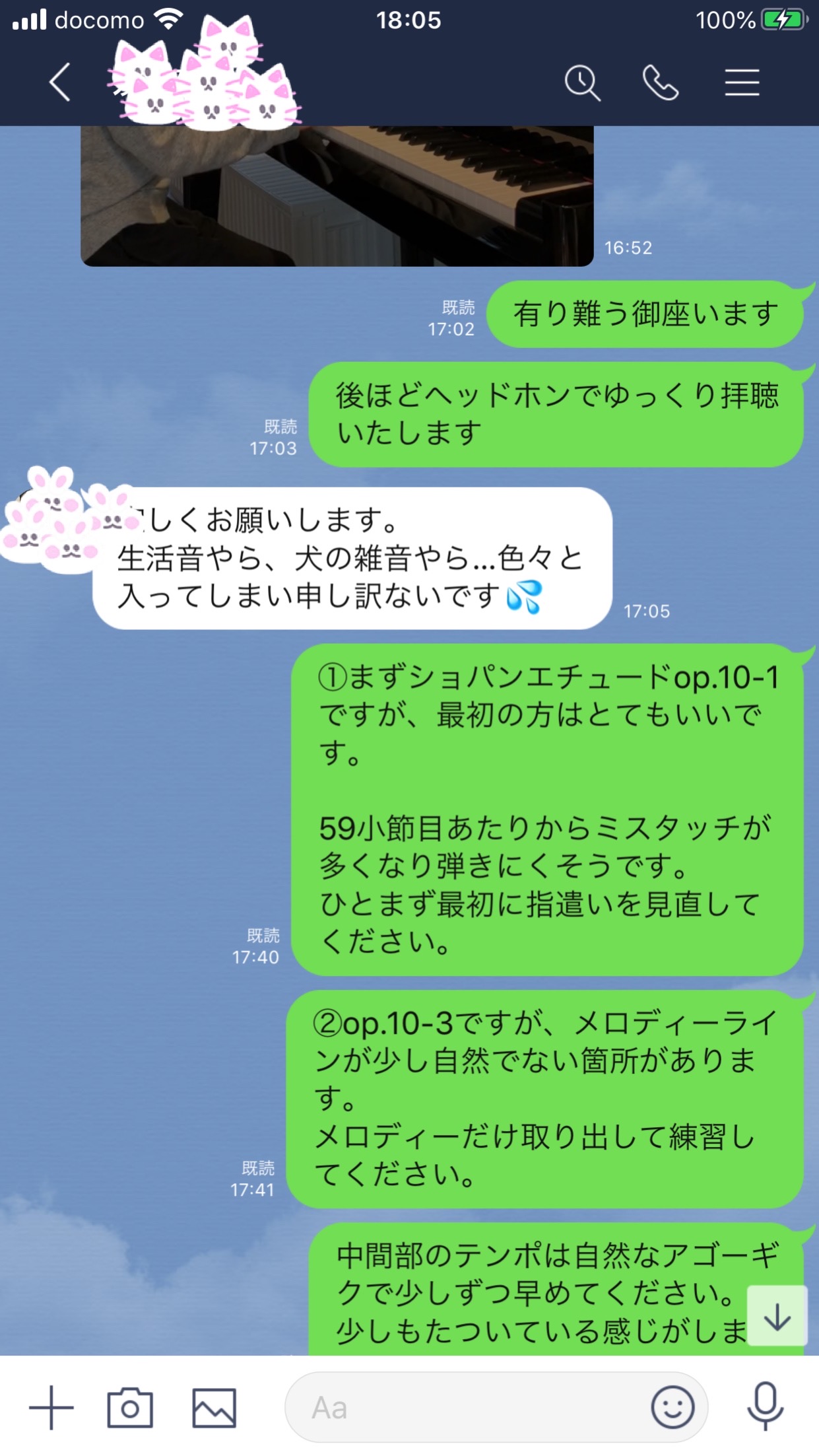Start a voice call
This screenshot has height=1456, width=819.
(x=660, y=83)
